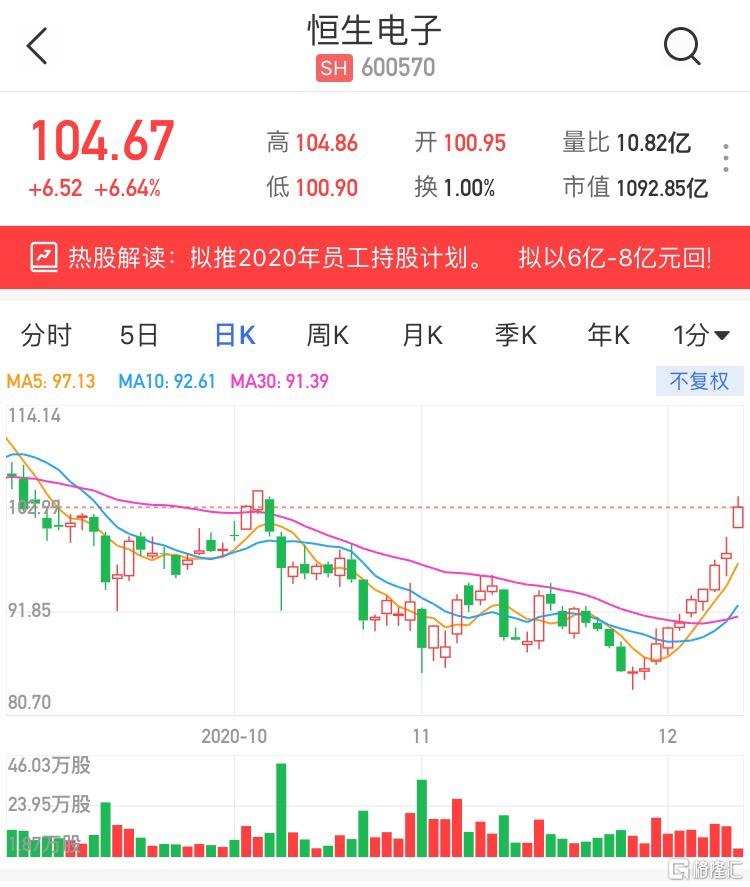Open the search magnifier icon
Viewport: 750px width, 887px height.
pos(682,46)
